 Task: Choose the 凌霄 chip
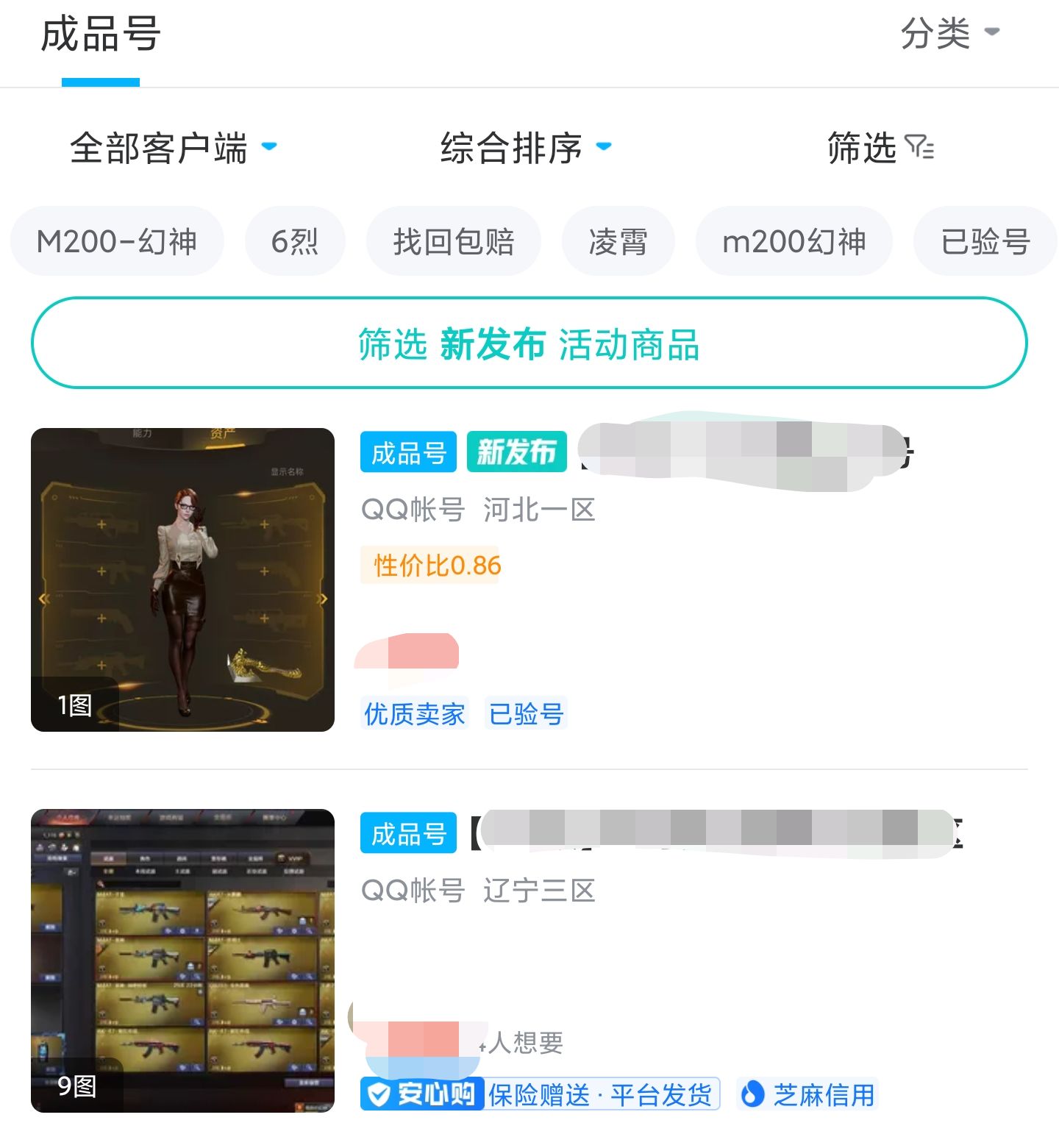click(618, 241)
